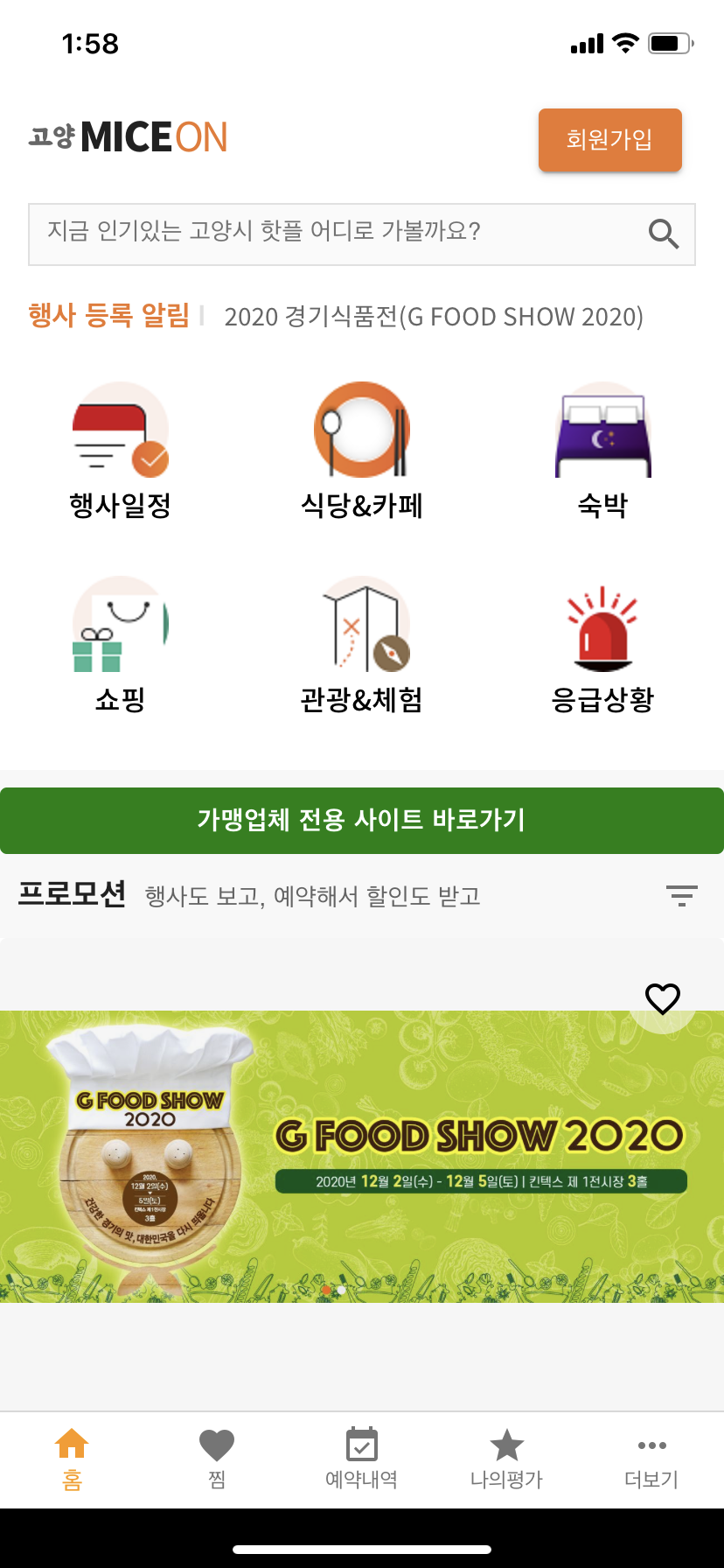Viewport: 724px width, 1568px height.
Task: Like the G FOOD SHOW promotion
Action: [662, 998]
